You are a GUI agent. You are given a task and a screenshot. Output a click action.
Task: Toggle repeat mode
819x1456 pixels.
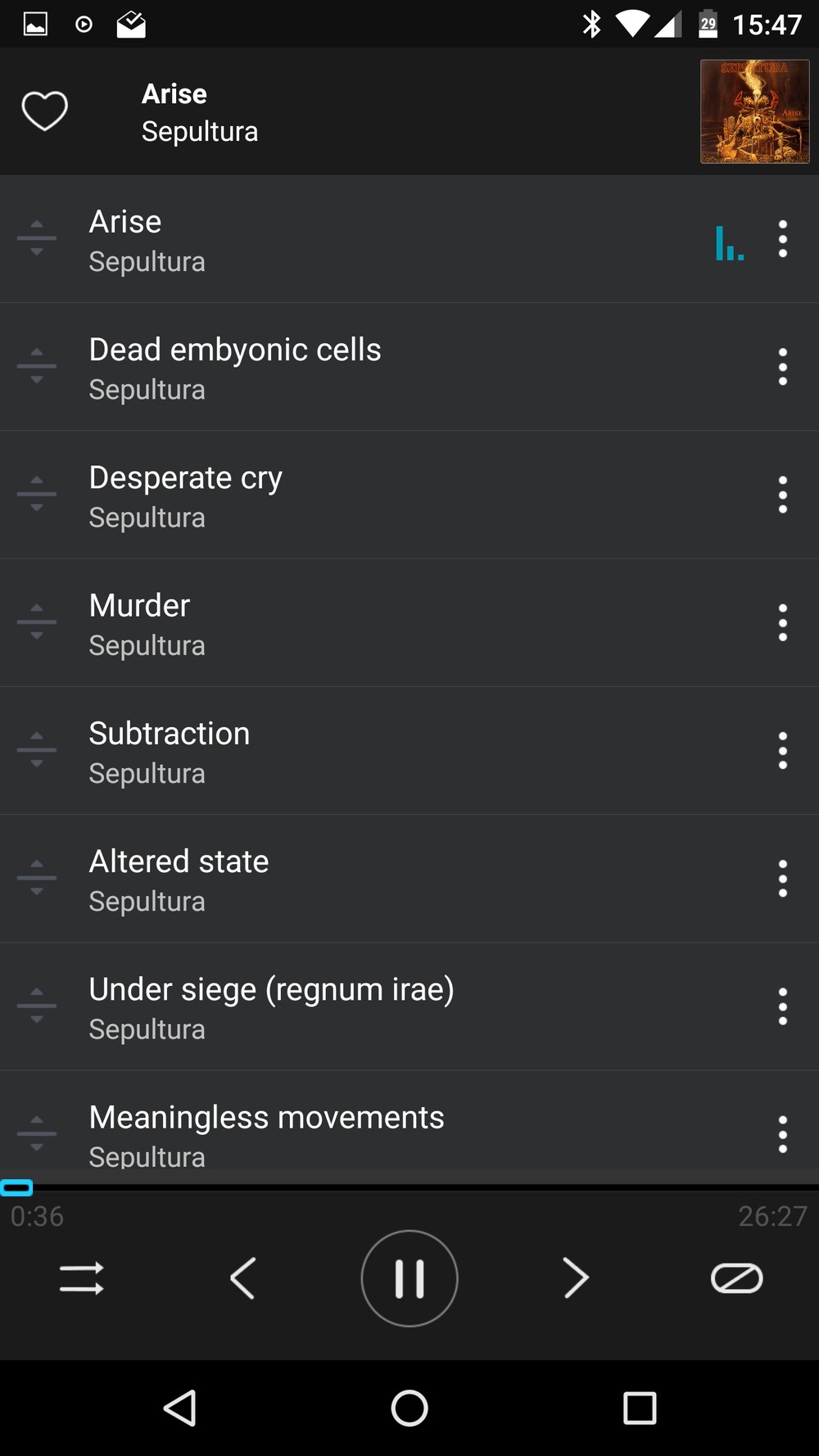pos(736,1277)
